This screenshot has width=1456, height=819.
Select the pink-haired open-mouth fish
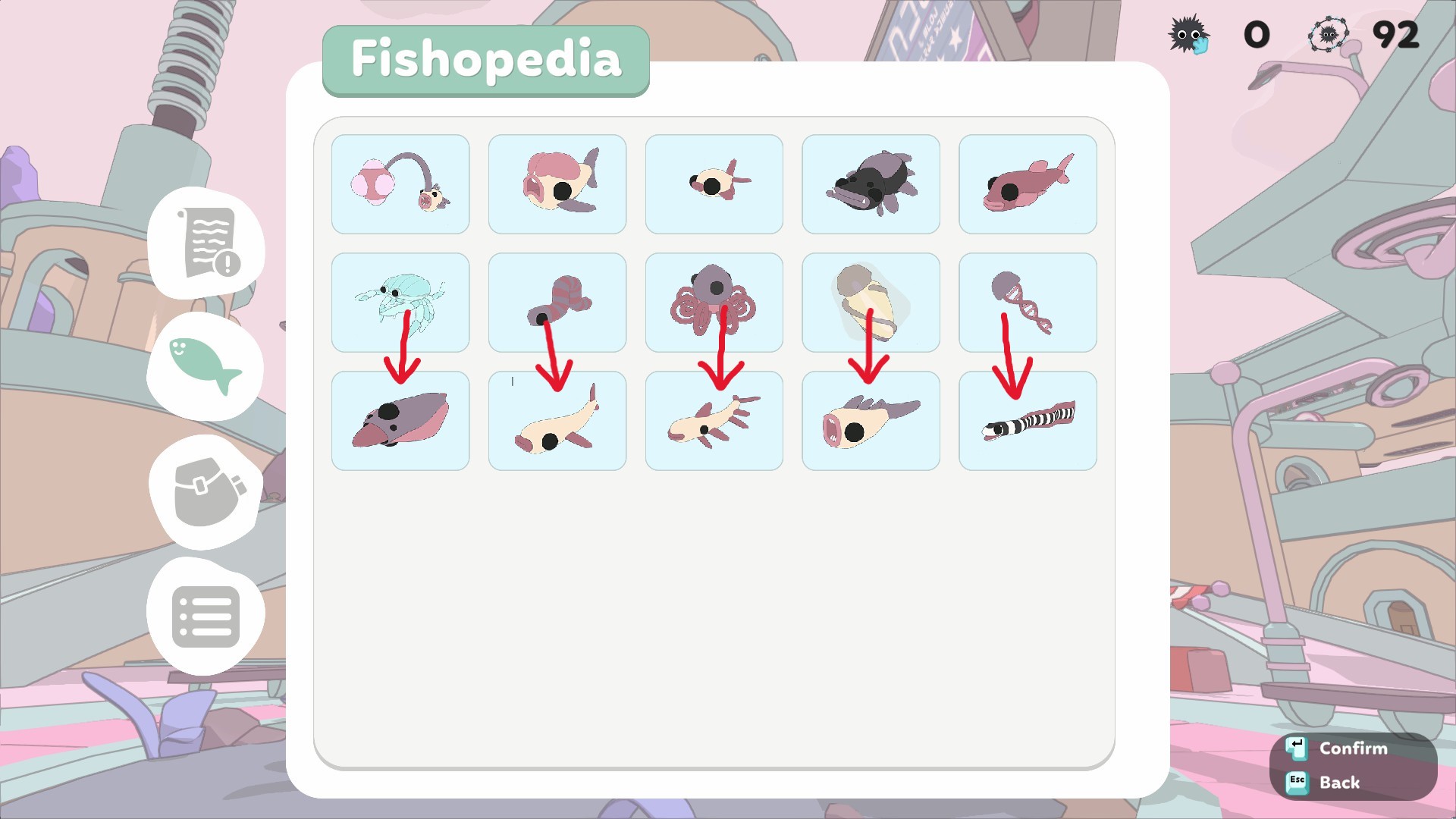557,184
